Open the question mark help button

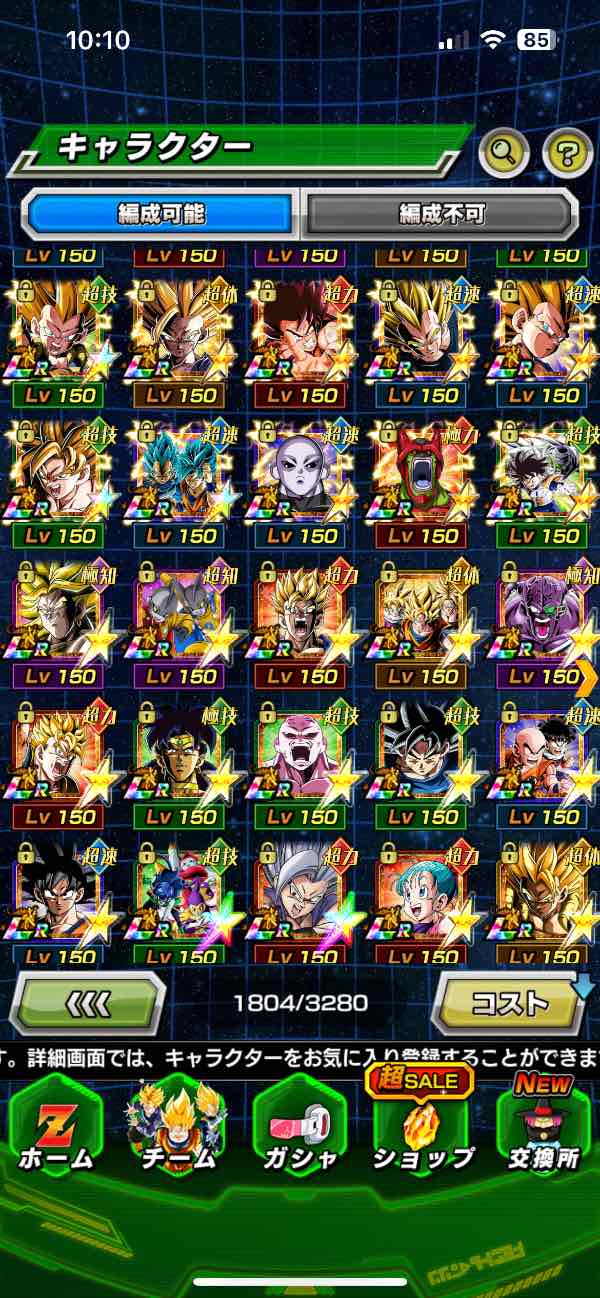567,152
